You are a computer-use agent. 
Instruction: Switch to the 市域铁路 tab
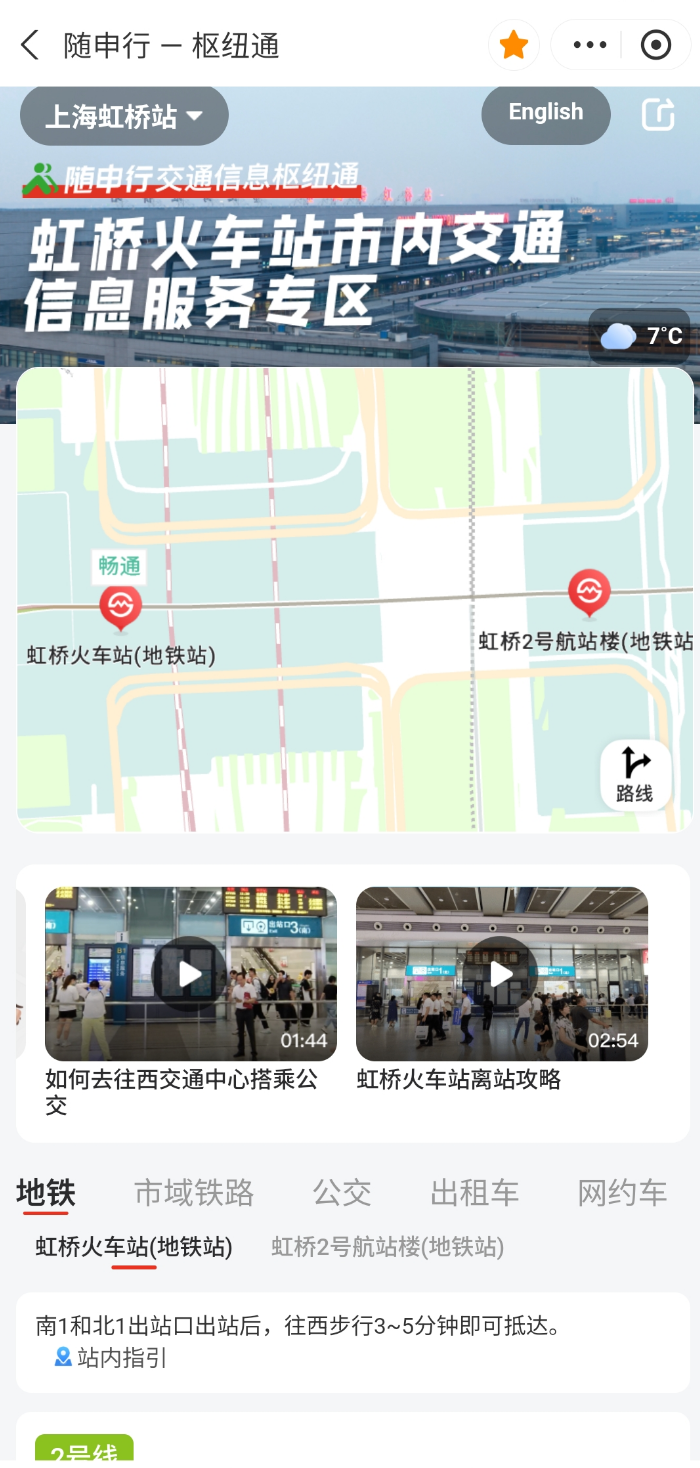point(194,1192)
